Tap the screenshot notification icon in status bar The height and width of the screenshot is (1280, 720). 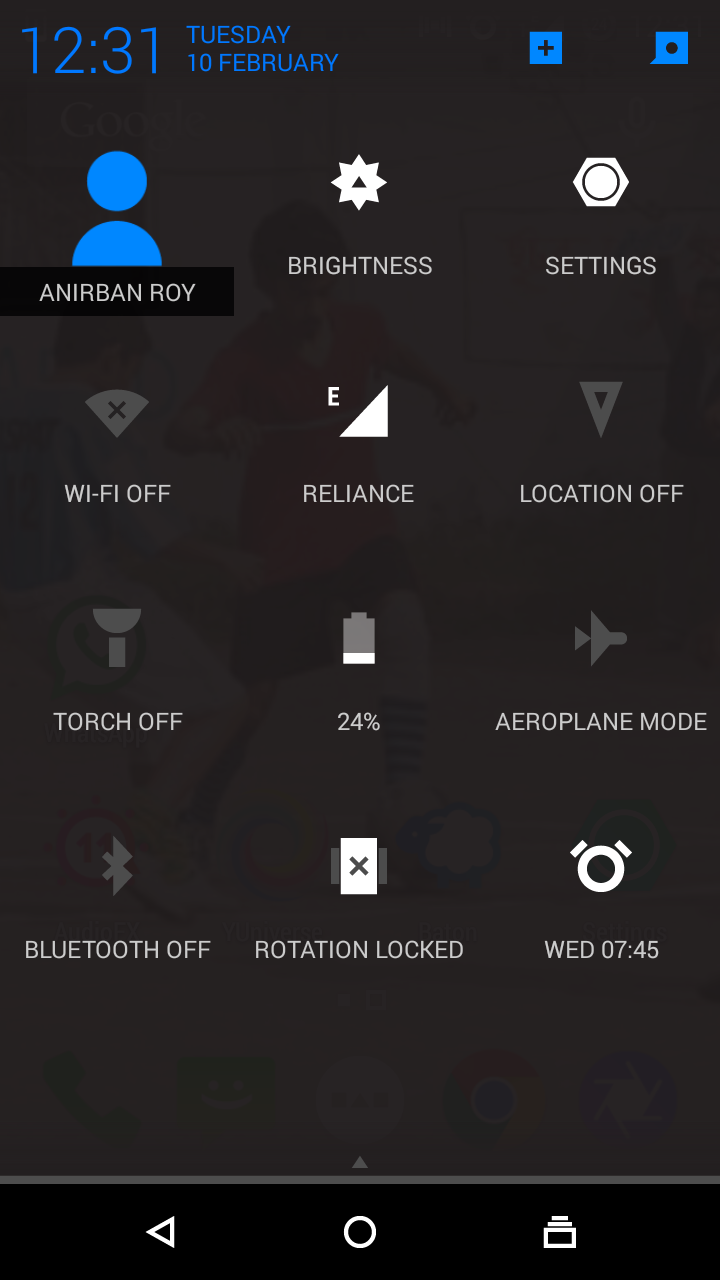click(668, 47)
